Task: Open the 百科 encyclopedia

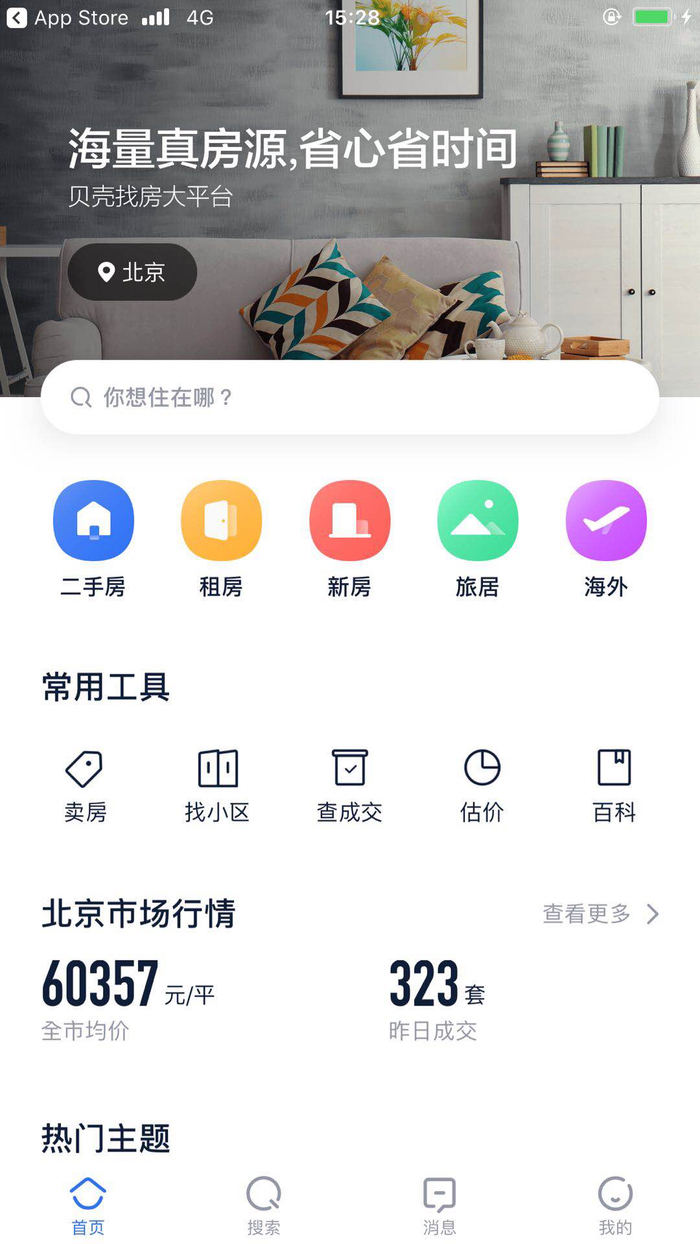Action: (614, 786)
